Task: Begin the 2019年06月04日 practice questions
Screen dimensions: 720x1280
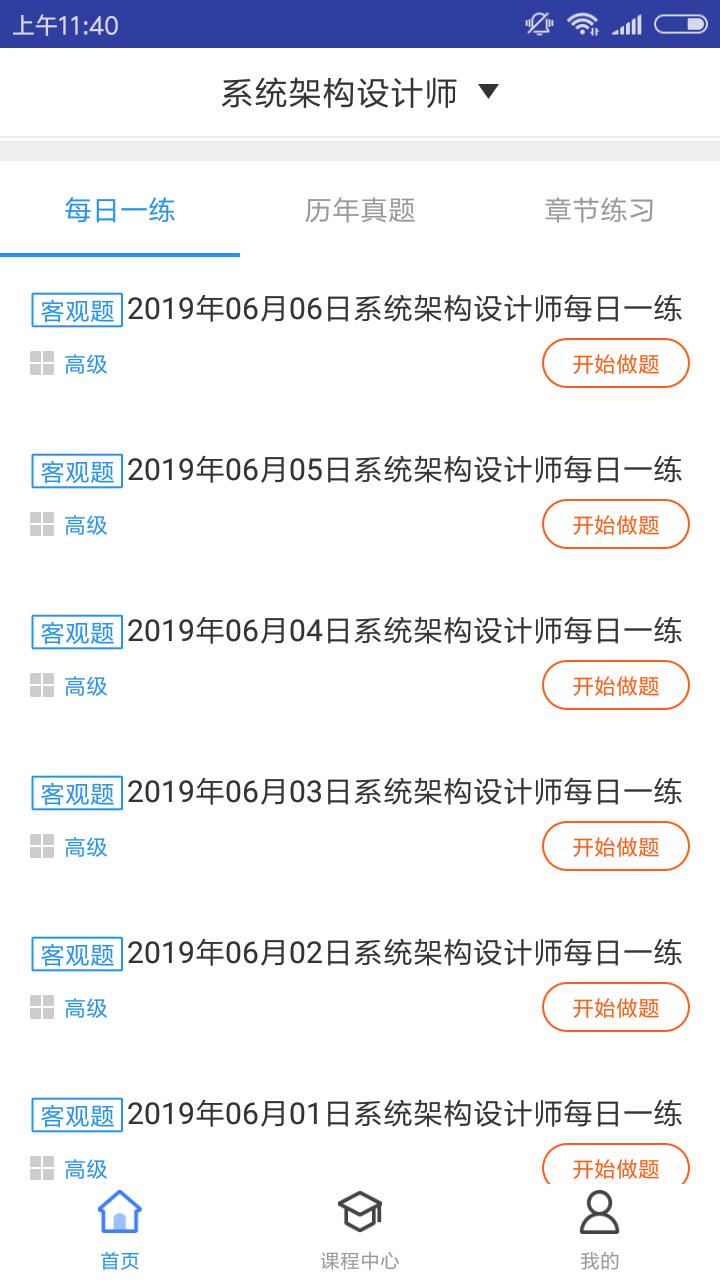Action: point(615,686)
